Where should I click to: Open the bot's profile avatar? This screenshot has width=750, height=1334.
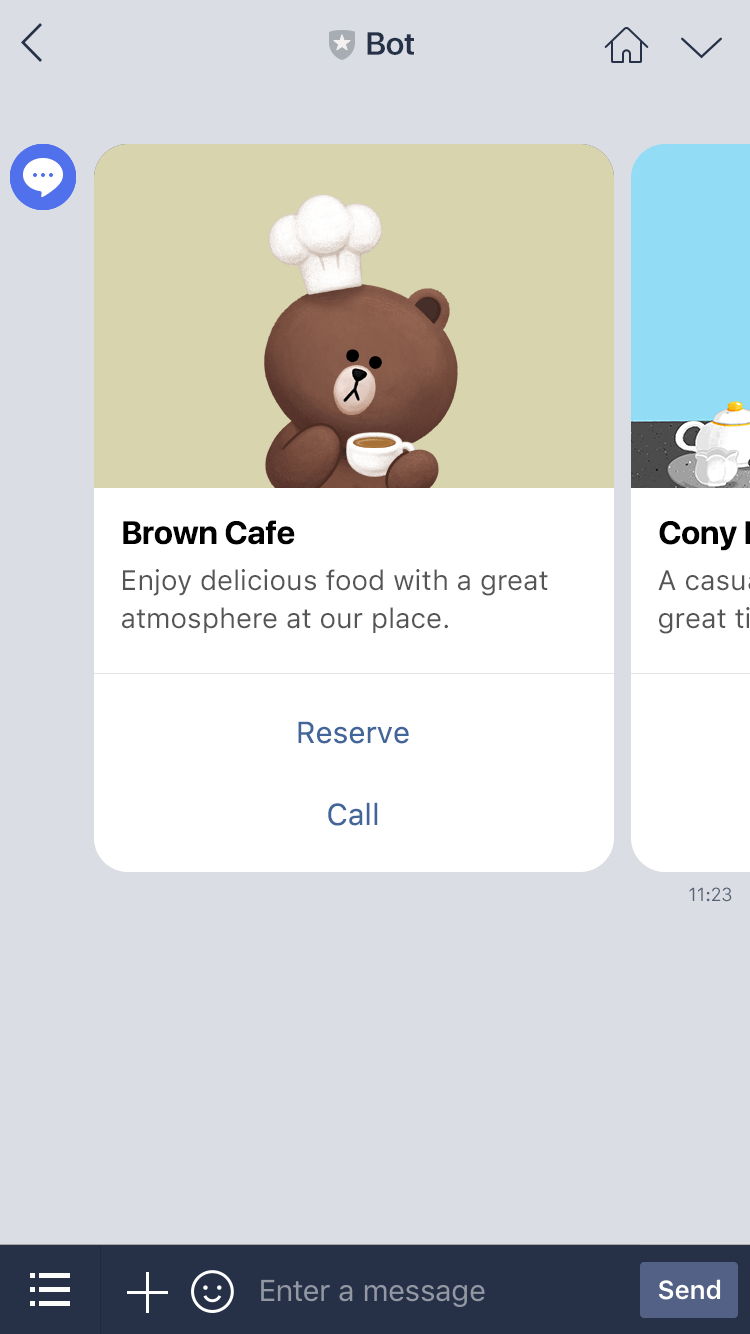click(43, 177)
